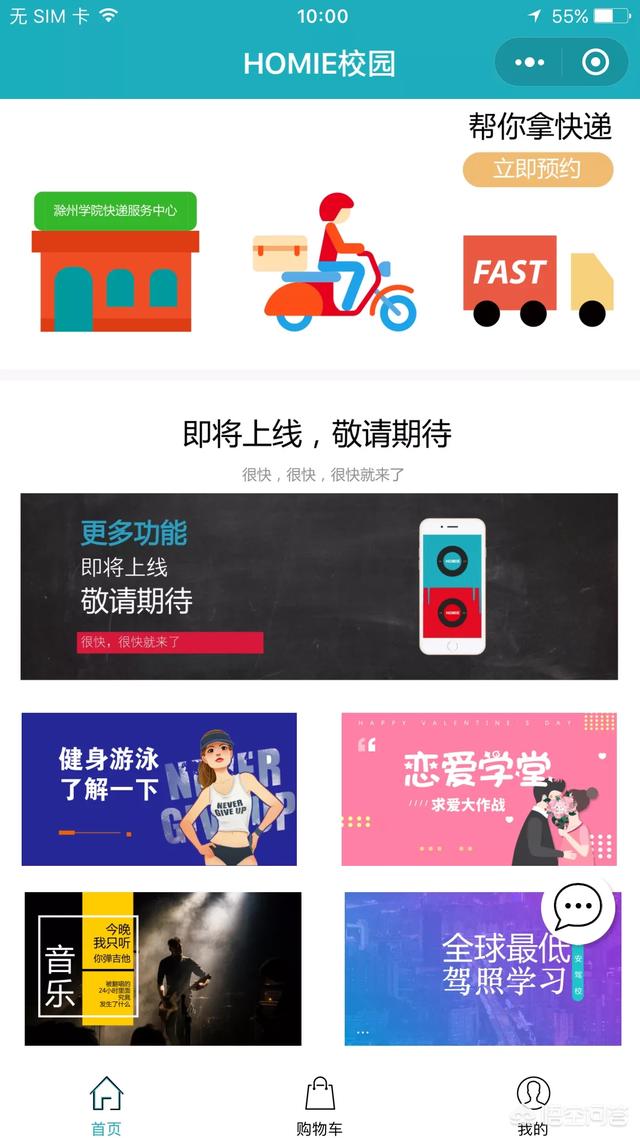
Task: Switch to the 购物车 tab
Action: (319, 1106)
